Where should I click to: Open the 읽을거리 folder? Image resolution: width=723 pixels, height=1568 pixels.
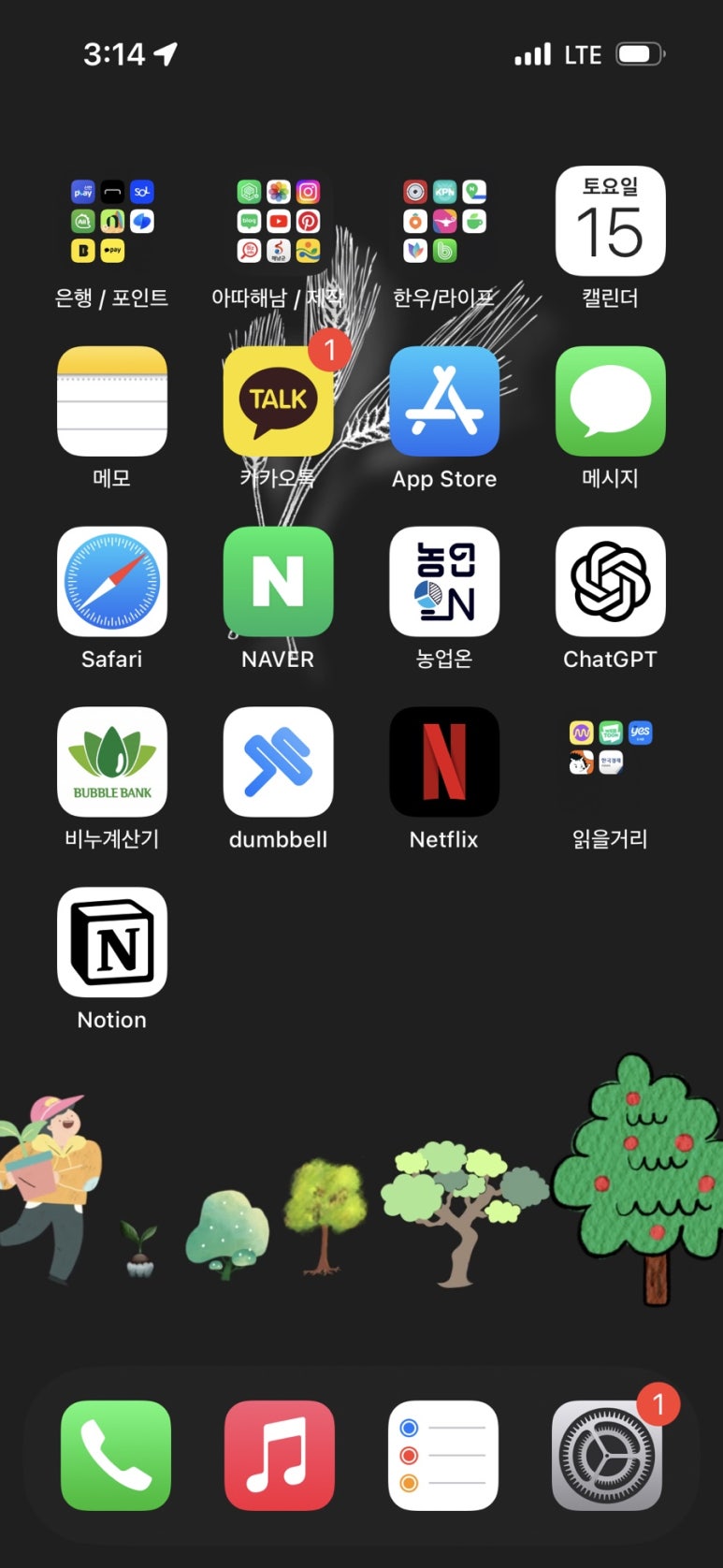(x=610, y=762)
